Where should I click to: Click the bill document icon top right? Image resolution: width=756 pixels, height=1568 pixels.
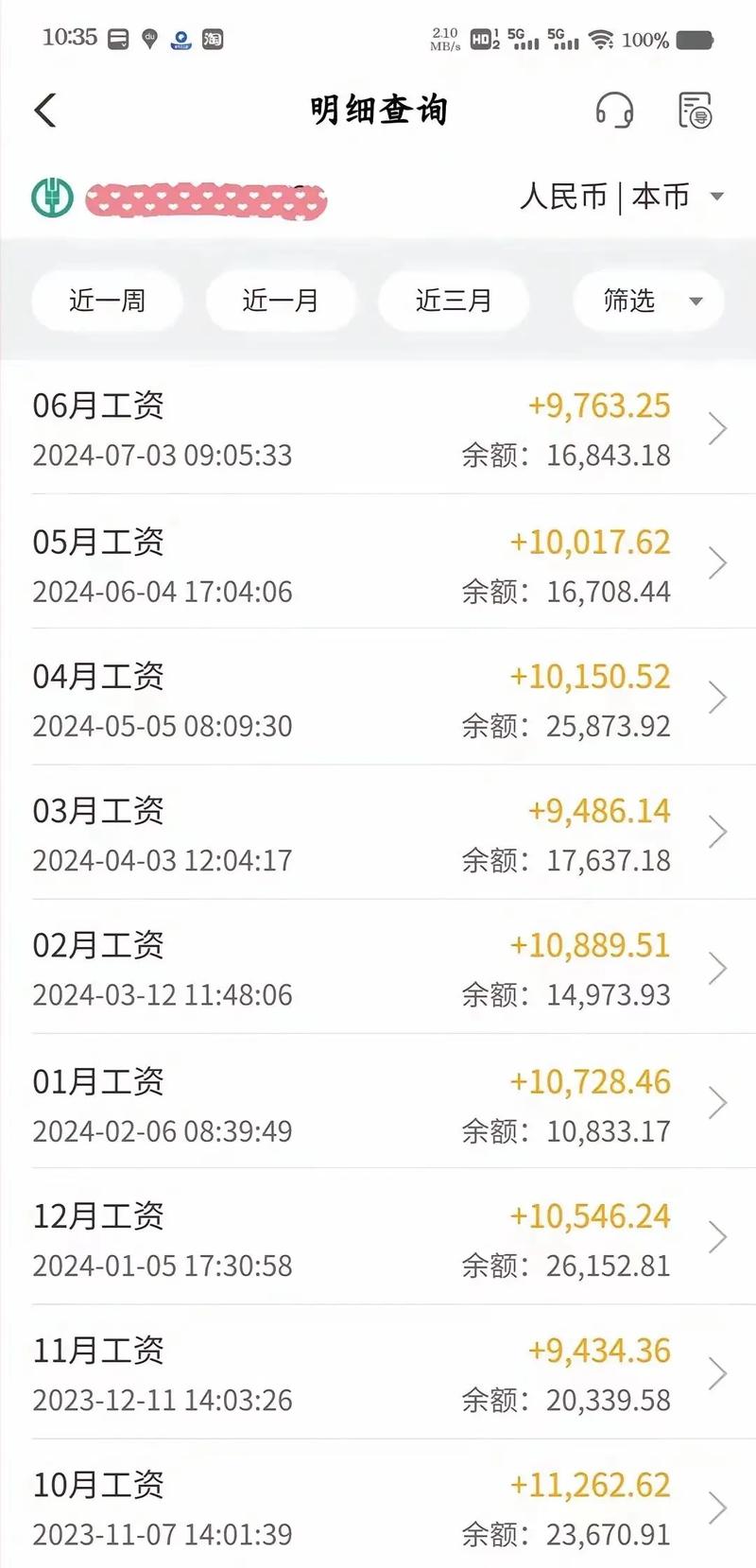click(x=694, y=110)
